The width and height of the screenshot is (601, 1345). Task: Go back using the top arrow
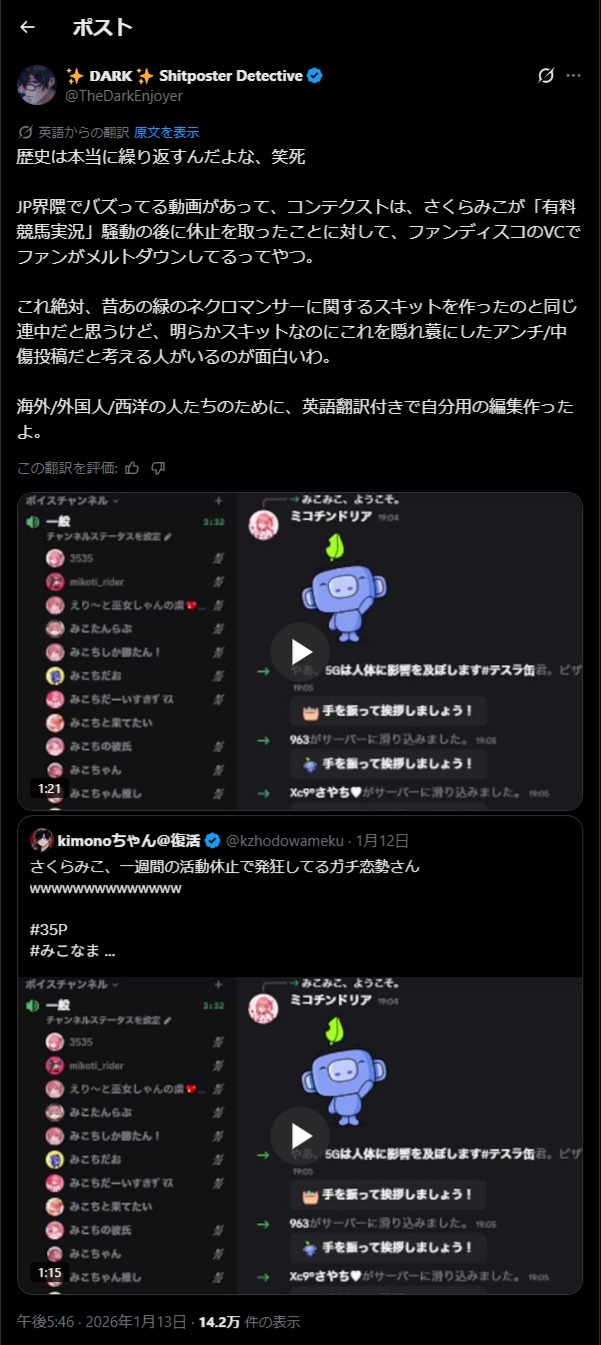coord(27,27)
